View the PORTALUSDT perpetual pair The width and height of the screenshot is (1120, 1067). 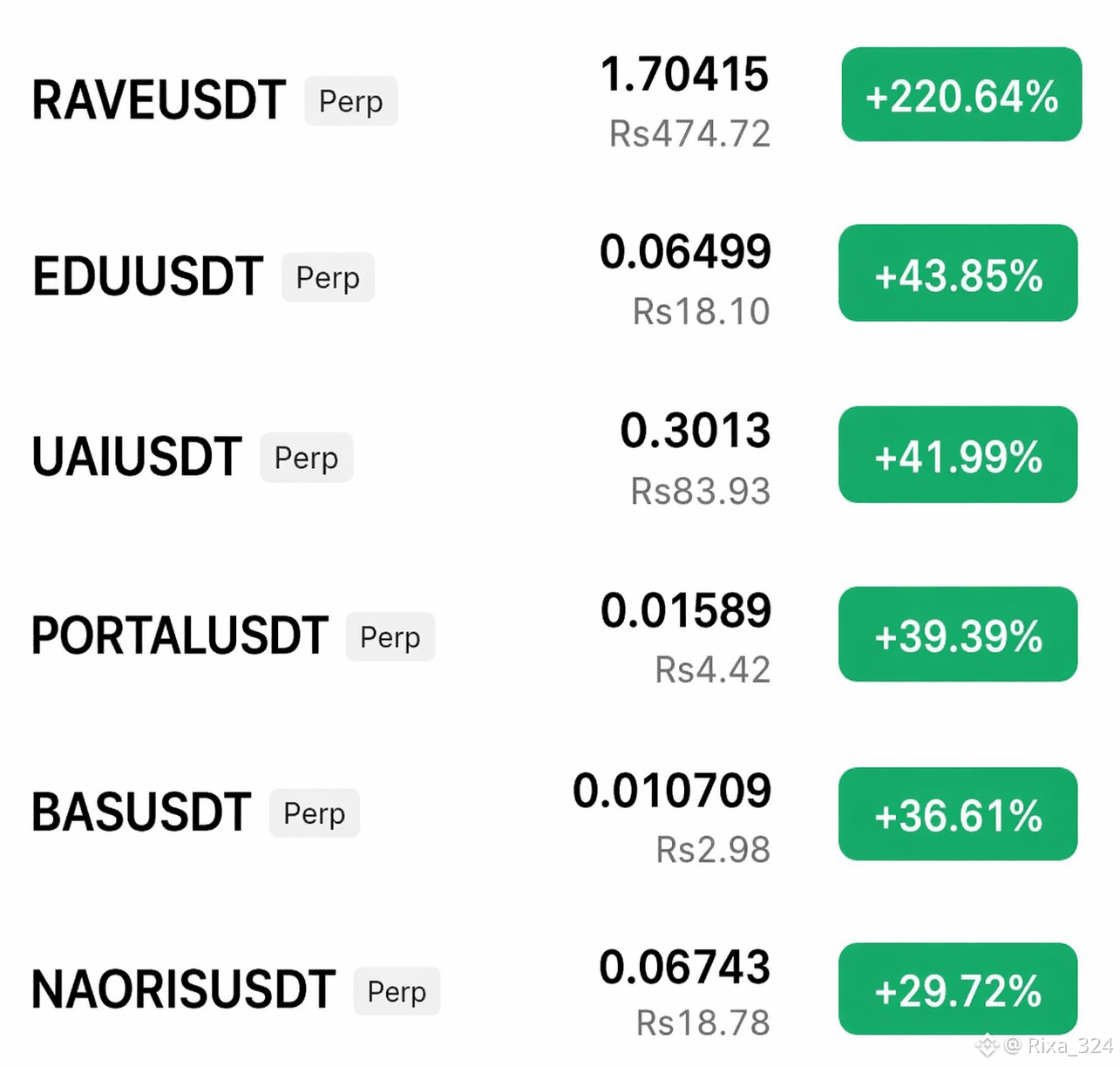[x=558, y=635]
